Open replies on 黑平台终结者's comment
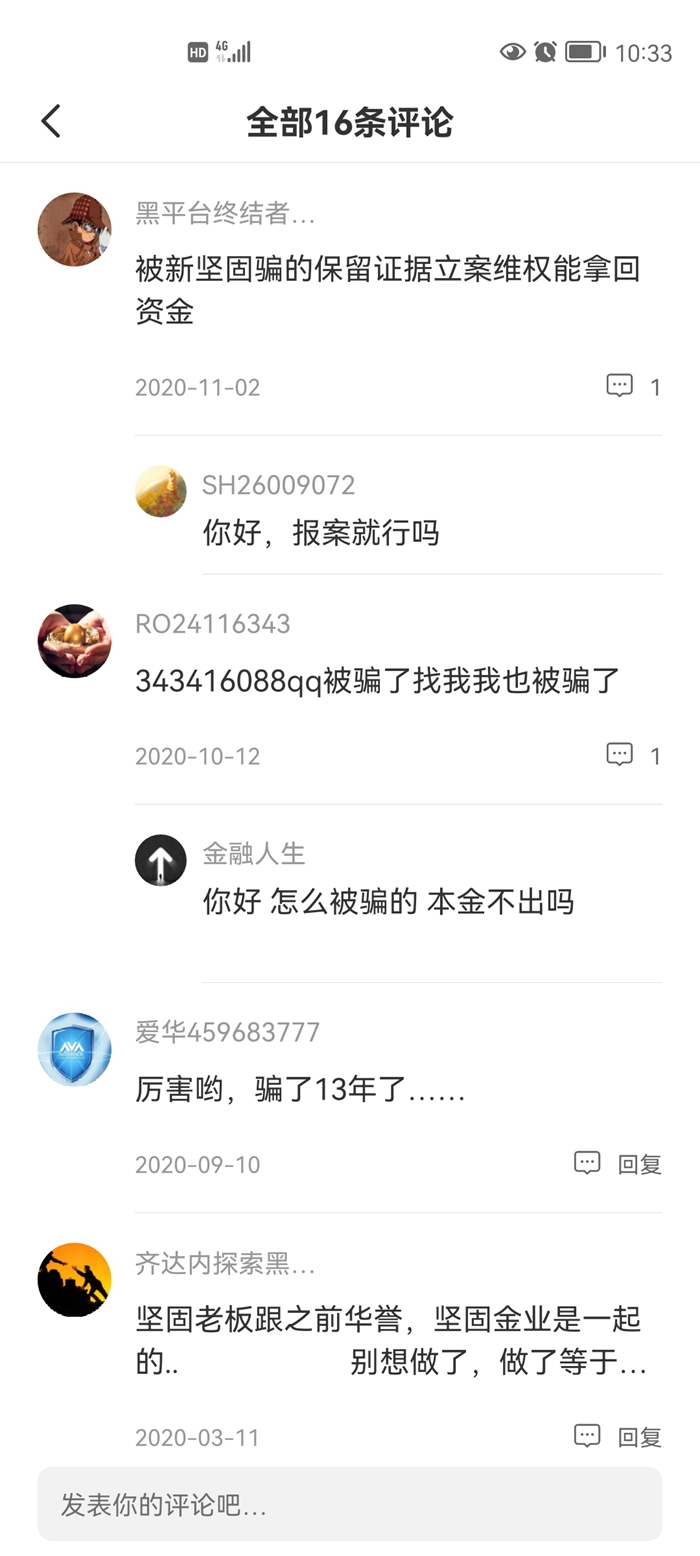 (x=633, y=386)
